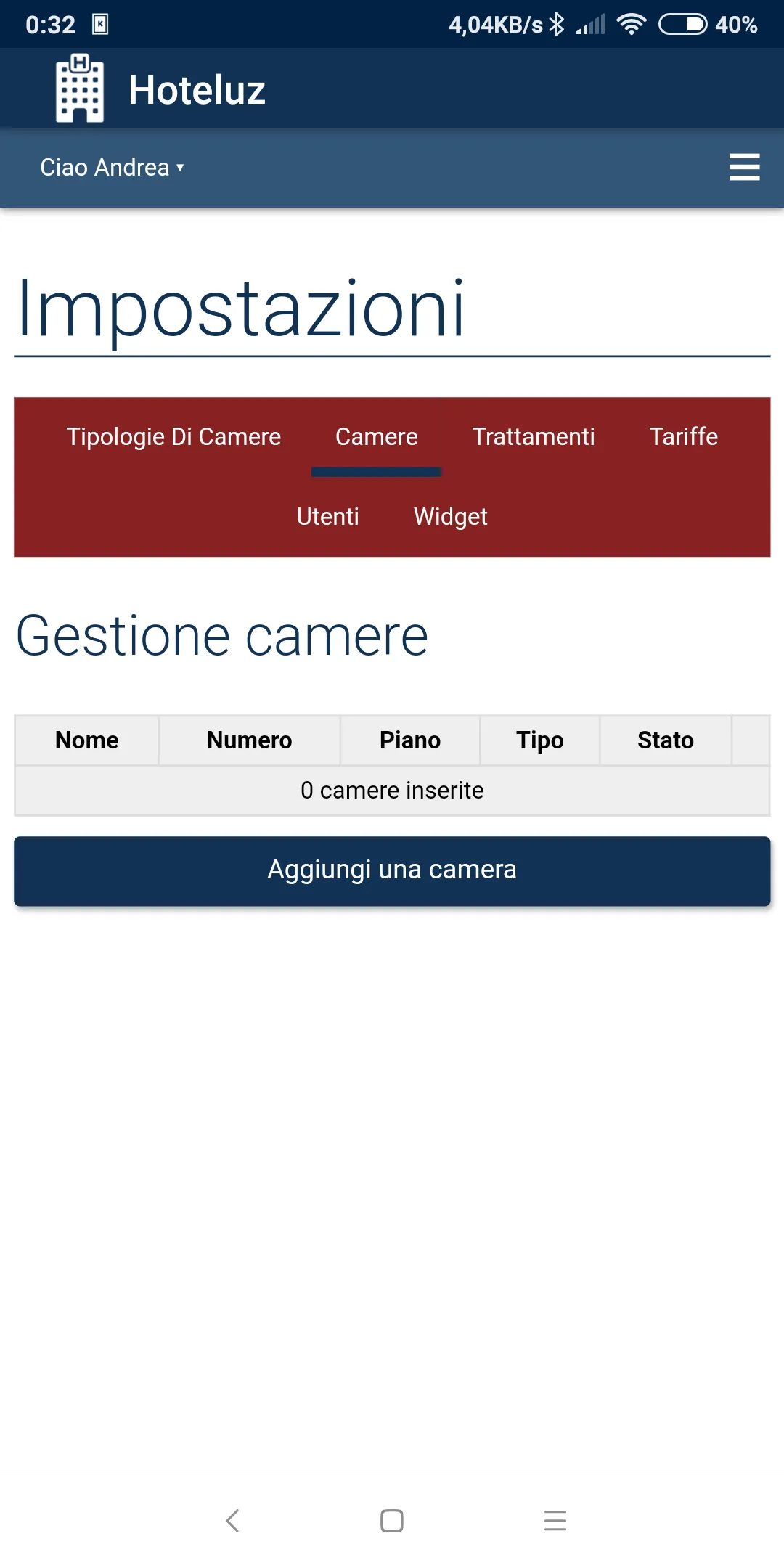Open the Trattamenti tab
This screenshot has width=784, height=1568.
(534, 437)
